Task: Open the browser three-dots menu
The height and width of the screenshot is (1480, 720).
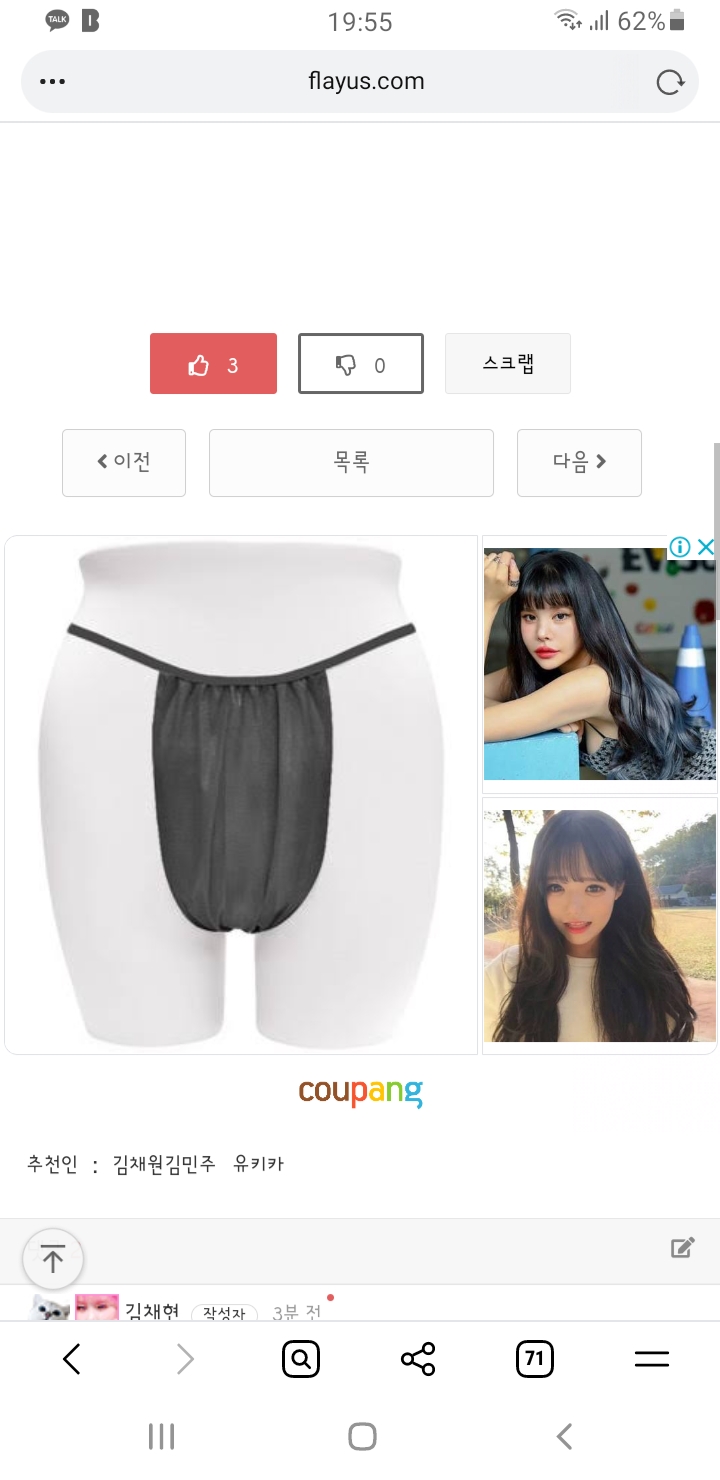Action: [x=52, y=82]
